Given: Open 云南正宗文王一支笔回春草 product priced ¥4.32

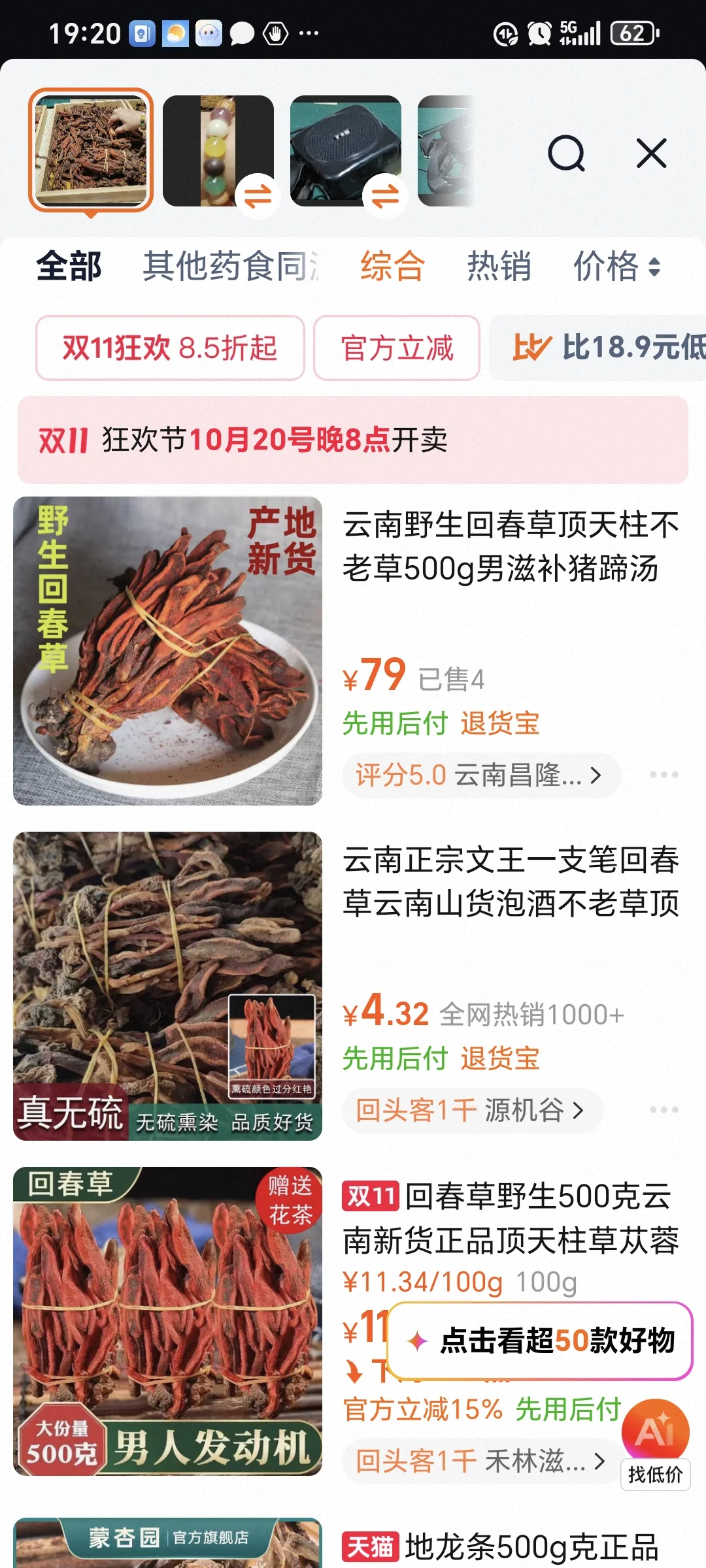Looking at the screenshot, I should [x=510, y=881].
